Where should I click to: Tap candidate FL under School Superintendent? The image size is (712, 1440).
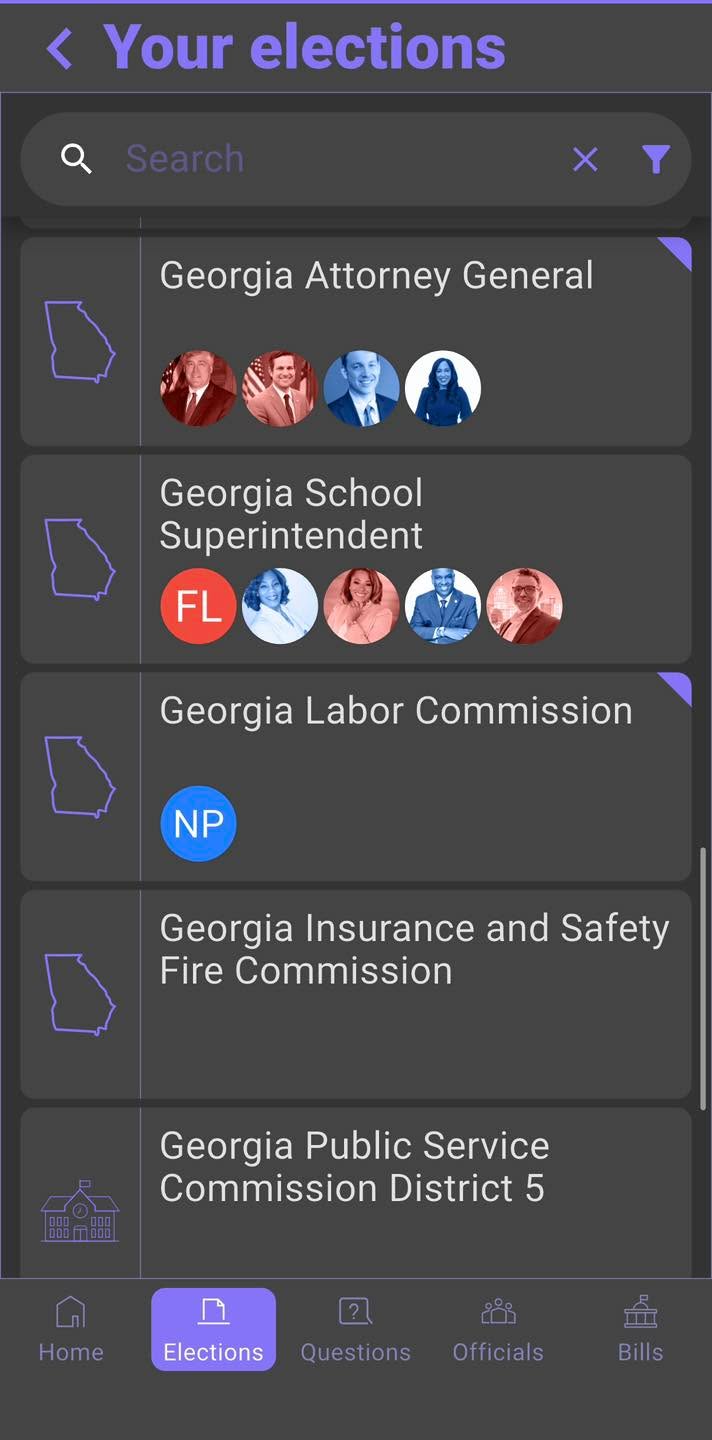(x=199, y=606)
